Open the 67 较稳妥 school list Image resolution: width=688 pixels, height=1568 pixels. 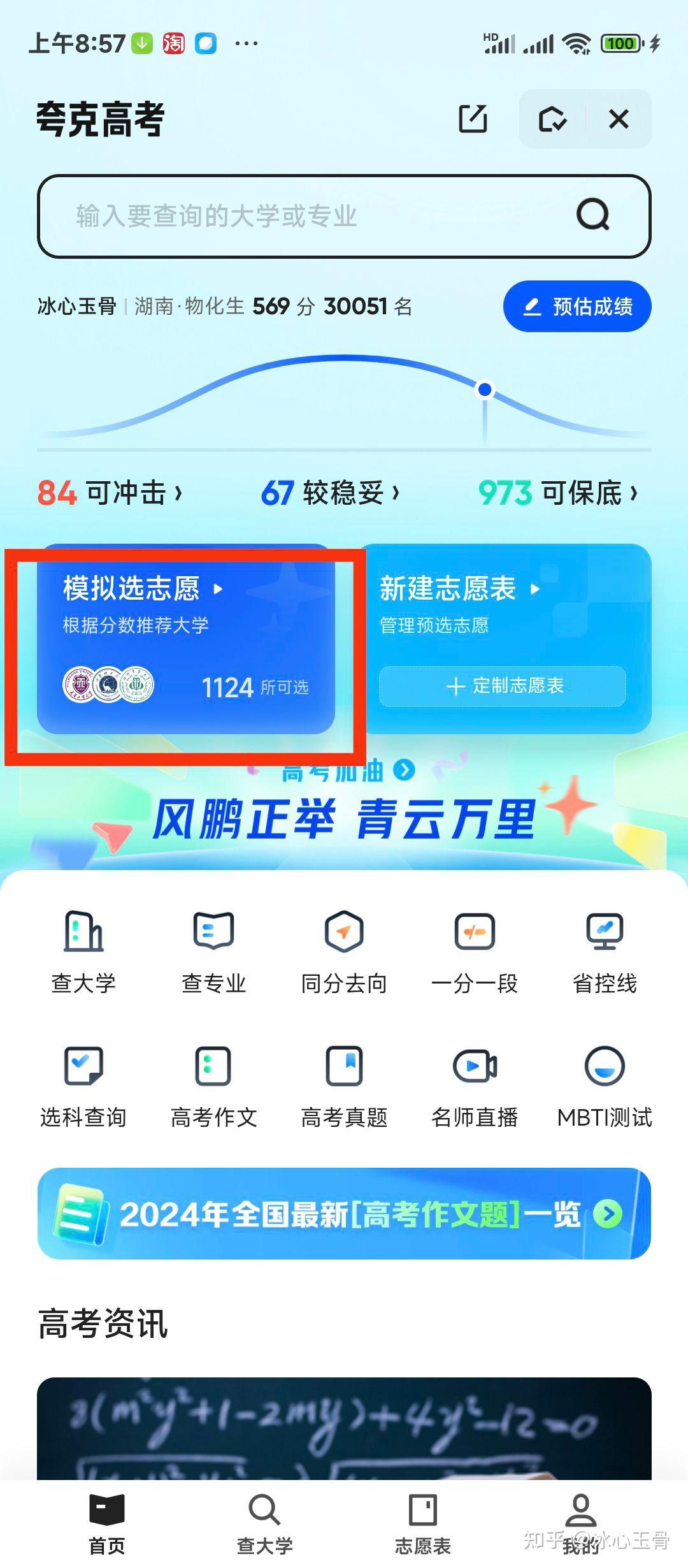(x=330, y=493)
